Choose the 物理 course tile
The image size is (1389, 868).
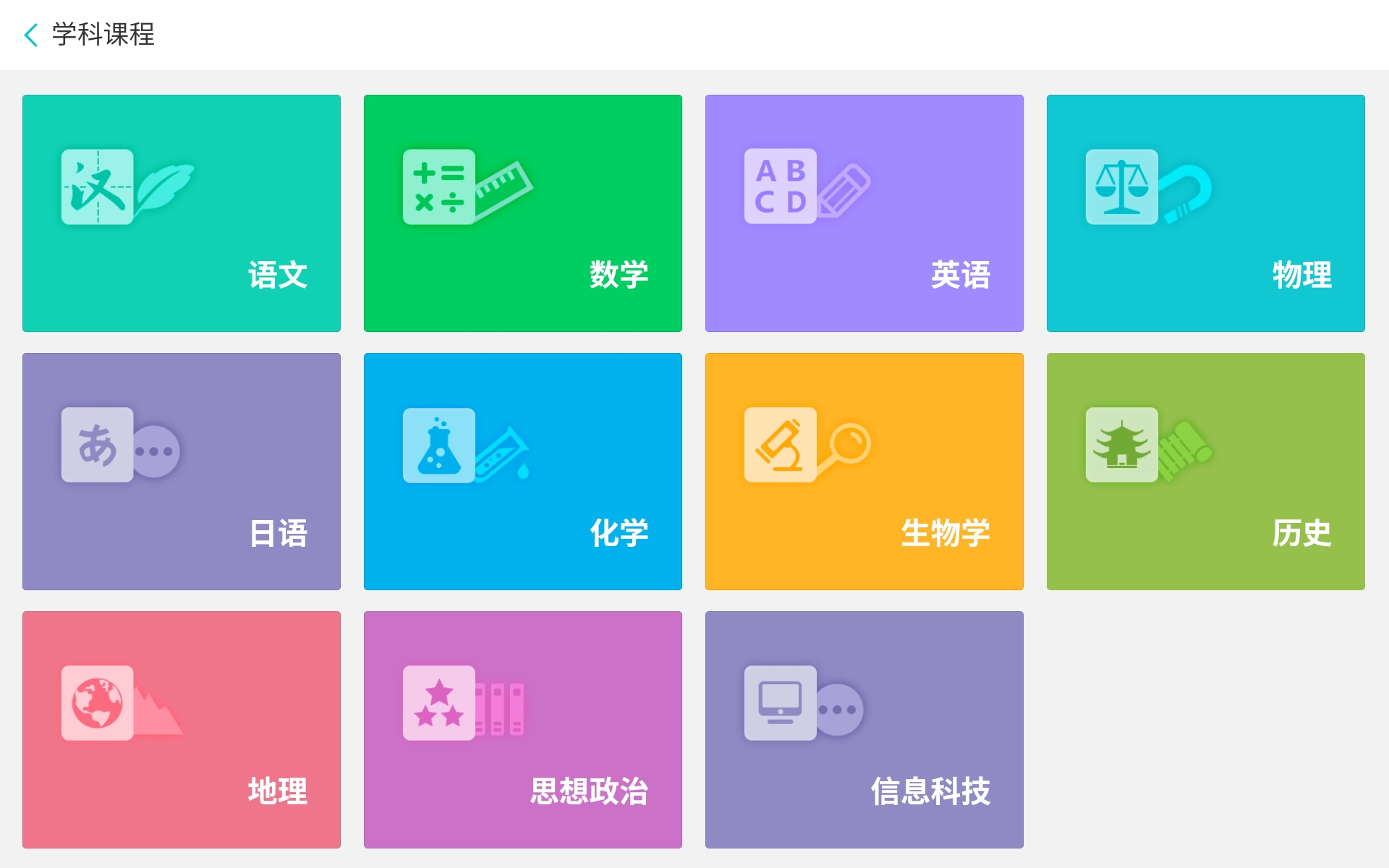tap(1205, 213)
